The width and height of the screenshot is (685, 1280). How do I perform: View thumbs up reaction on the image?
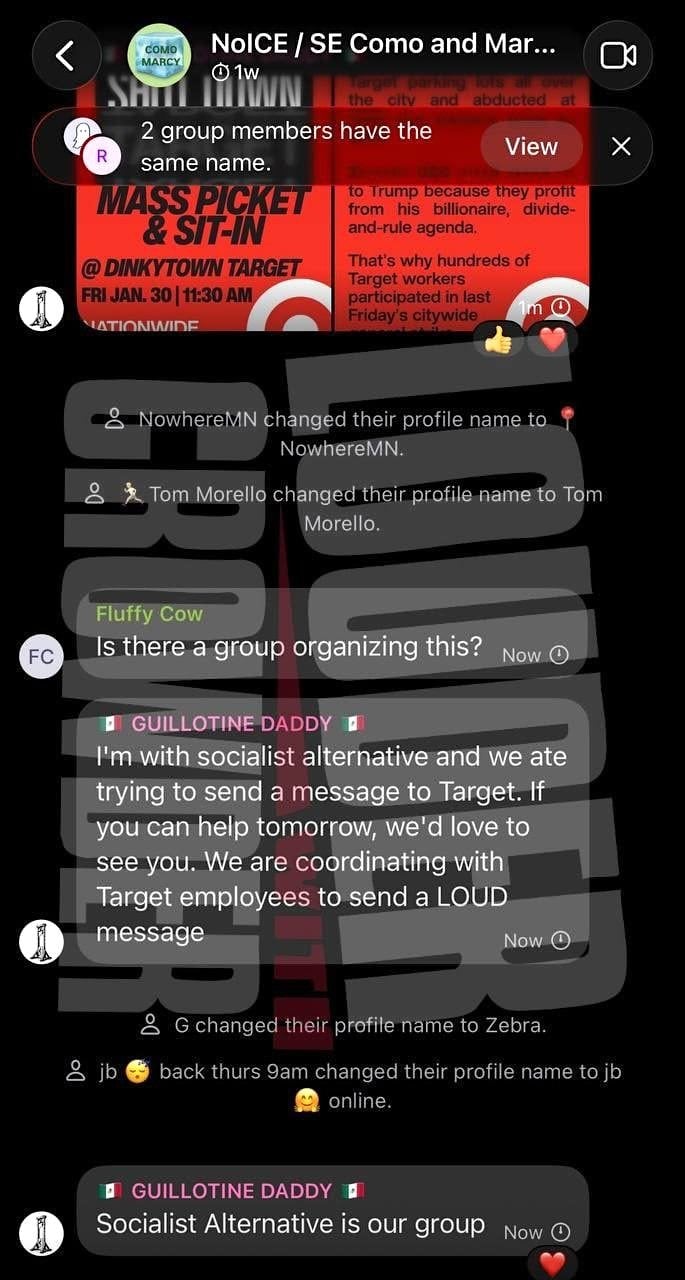[497, 341]
